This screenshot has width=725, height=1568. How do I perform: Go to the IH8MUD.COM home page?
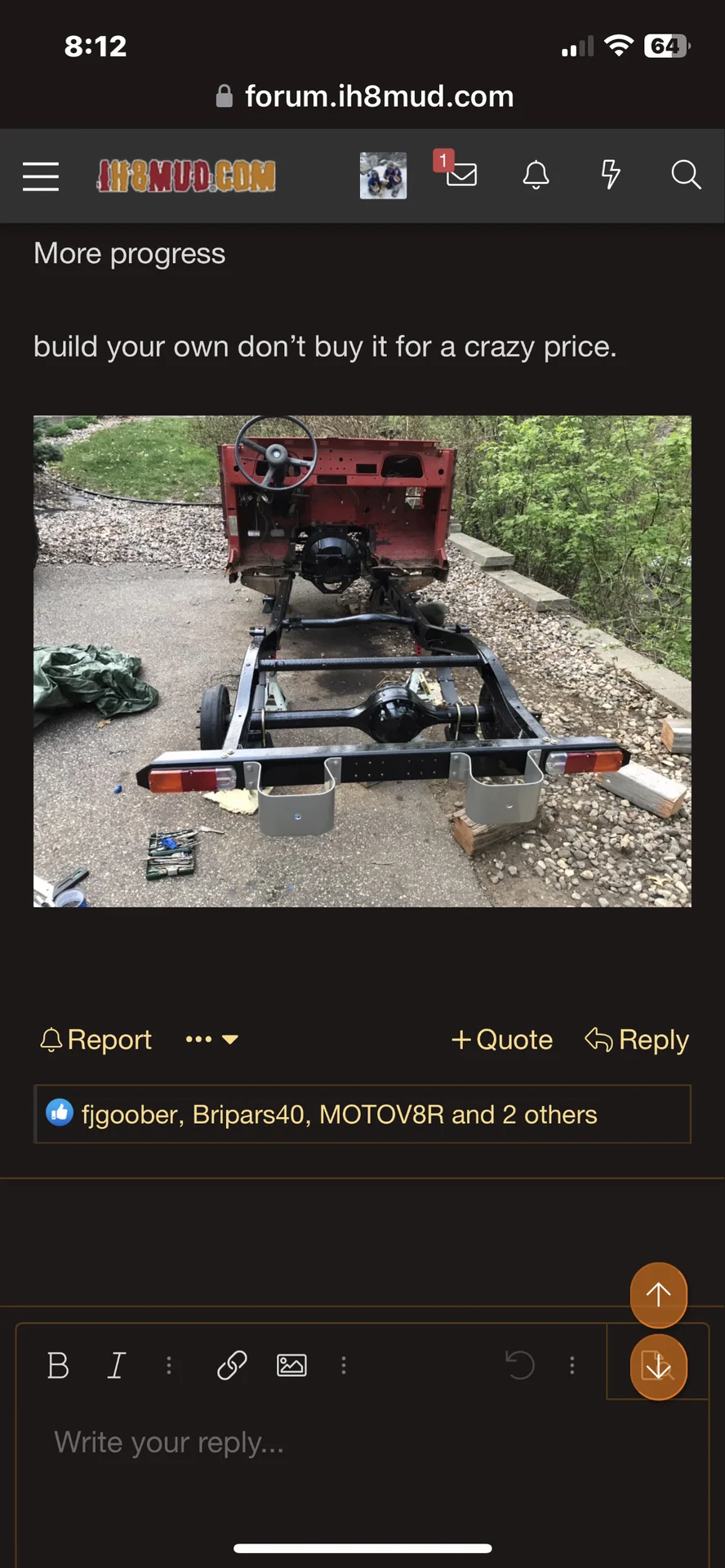click(187, 176)
